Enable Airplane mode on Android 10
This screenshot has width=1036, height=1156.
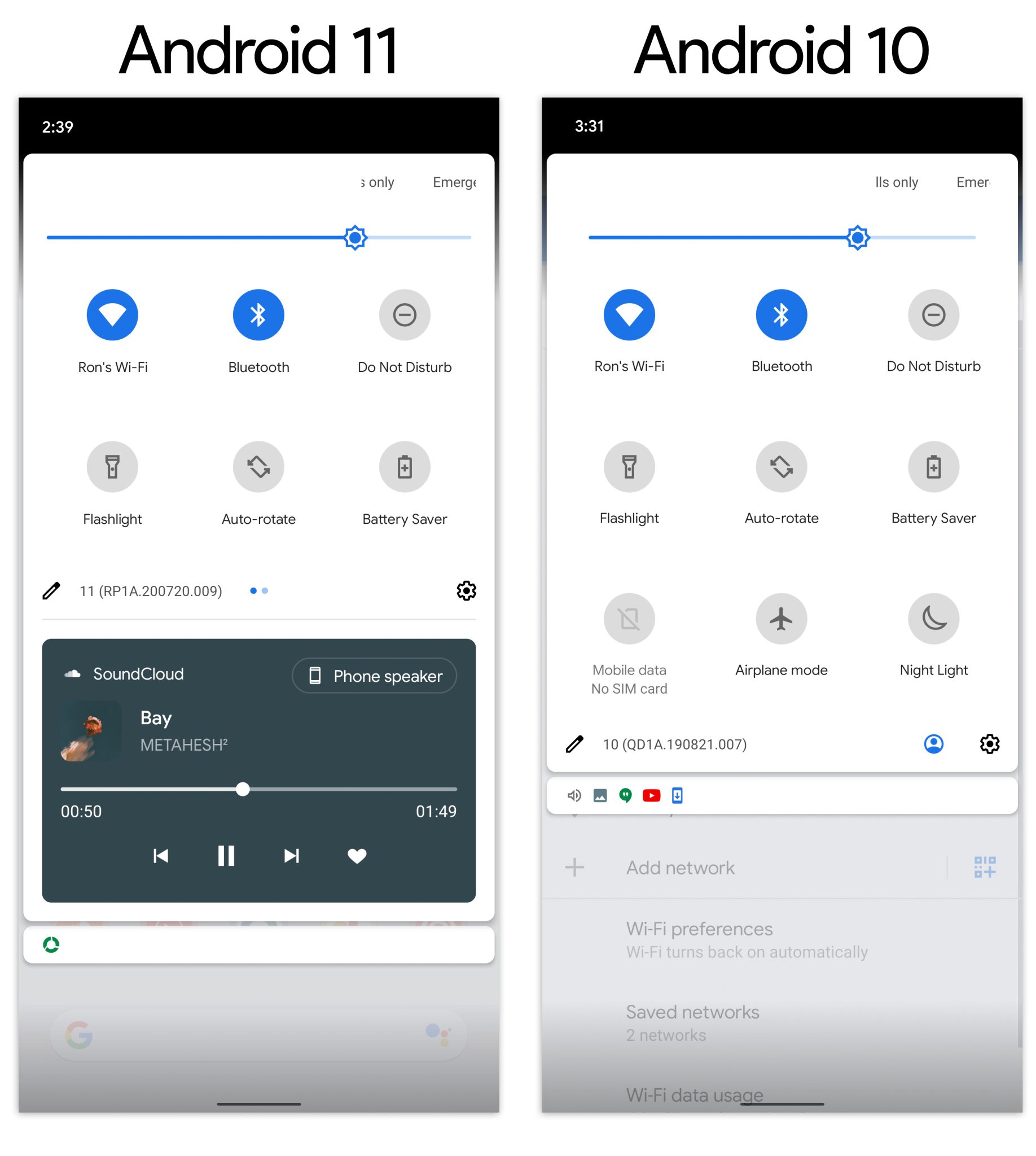781,619
